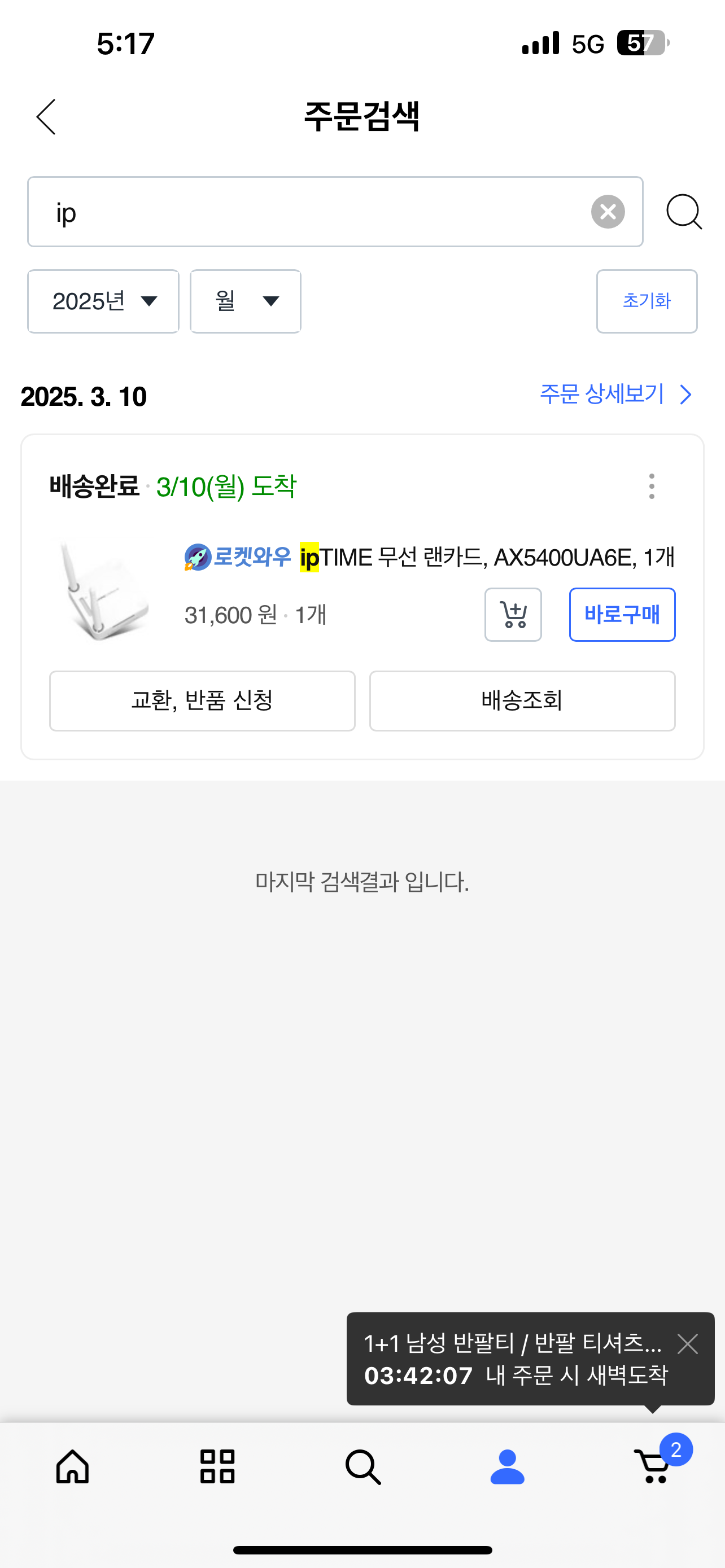Clear the "ip" search text
This screenshot has width=725, height=1568.
point(608,212)
